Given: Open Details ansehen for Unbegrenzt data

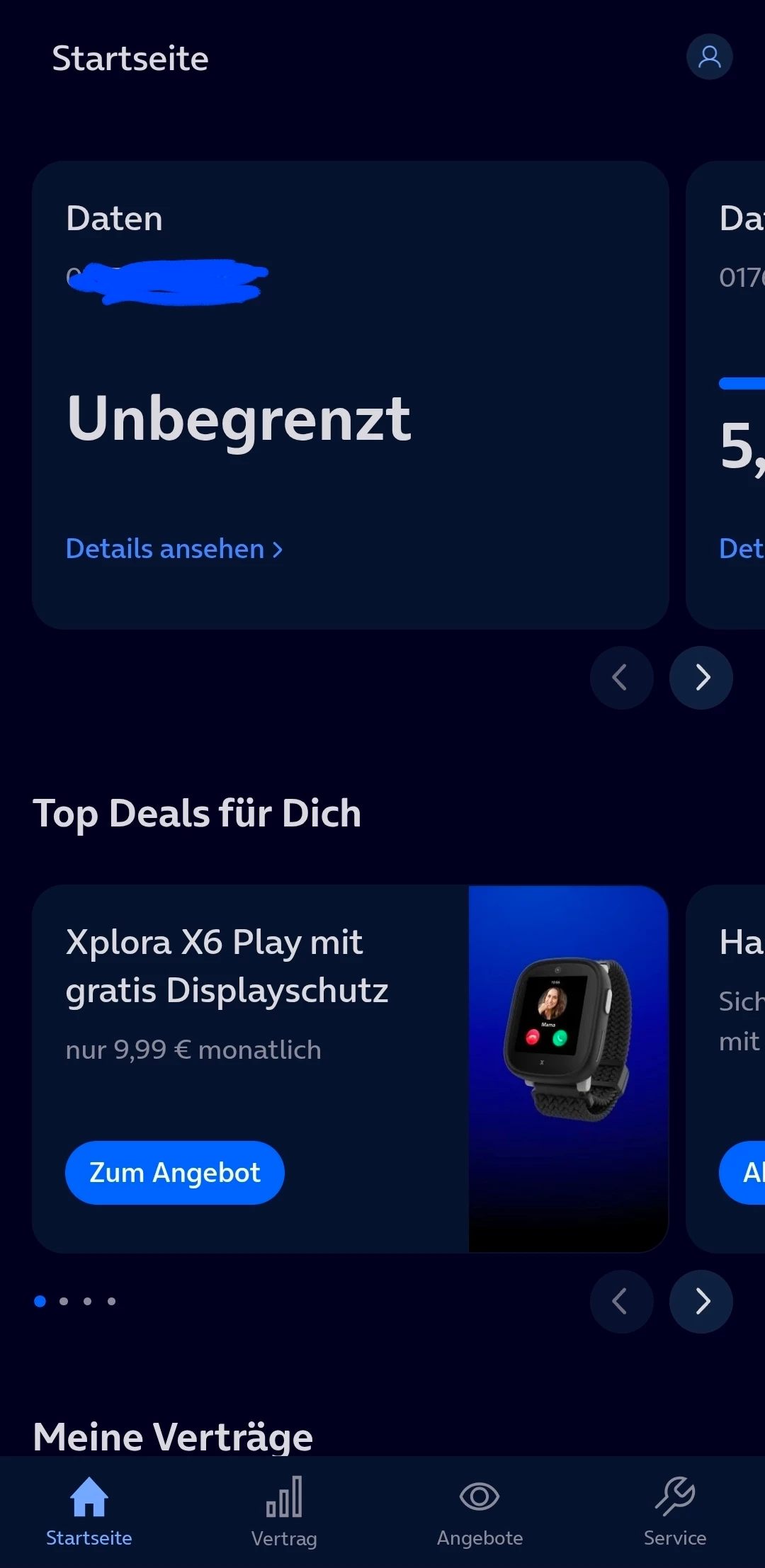Looking at the screenshot, I should coord(174,549).
